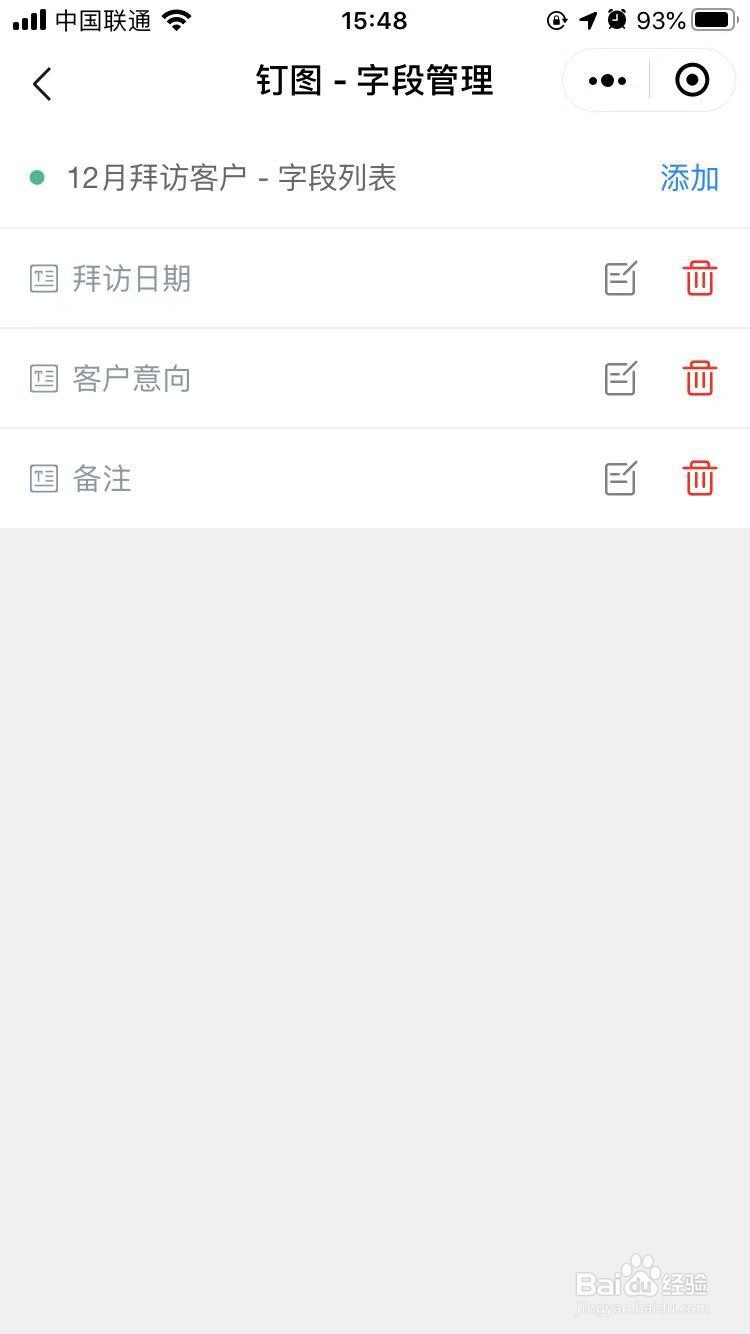Click the circular close target button
Viewport: 750px width, 1334px height.
point(691,80)
